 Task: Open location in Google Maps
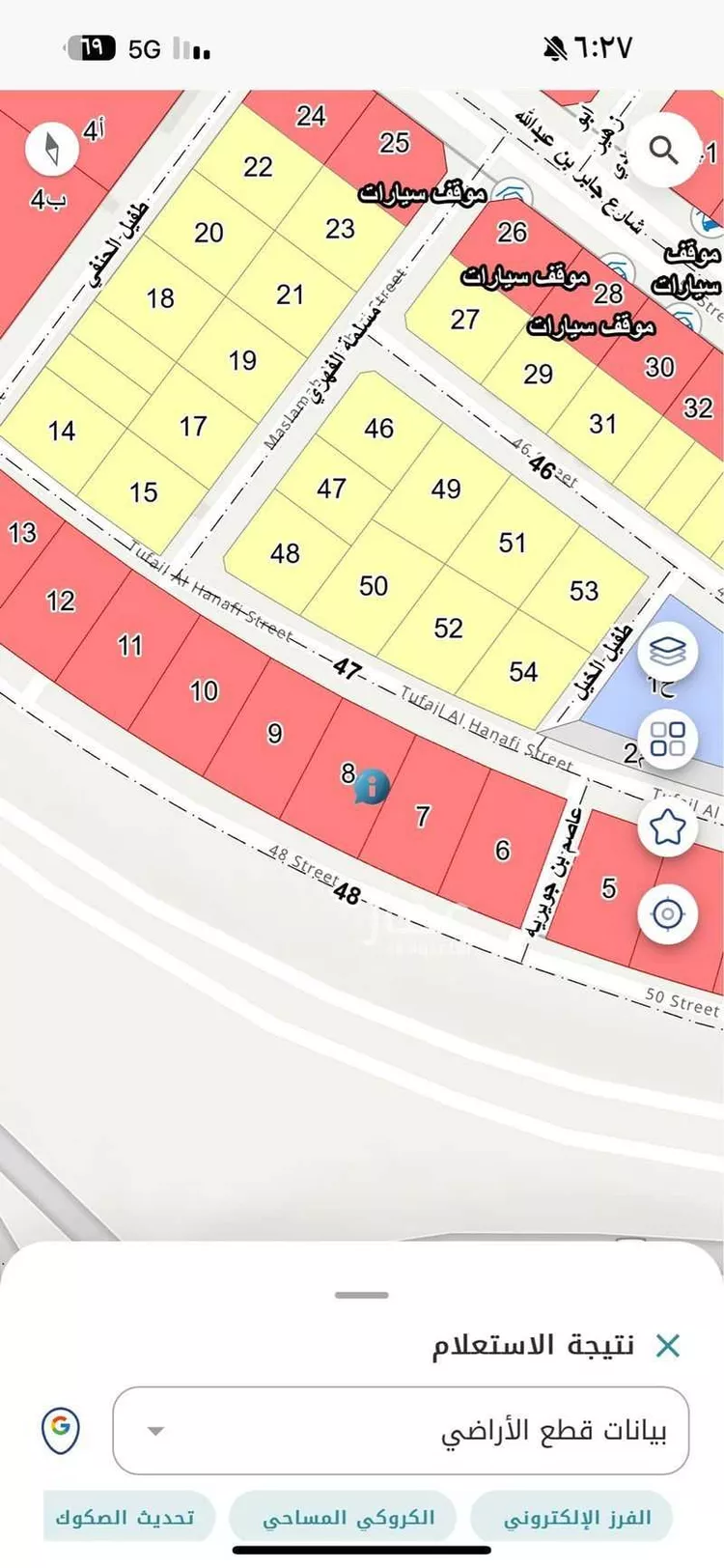point(60,1429)
